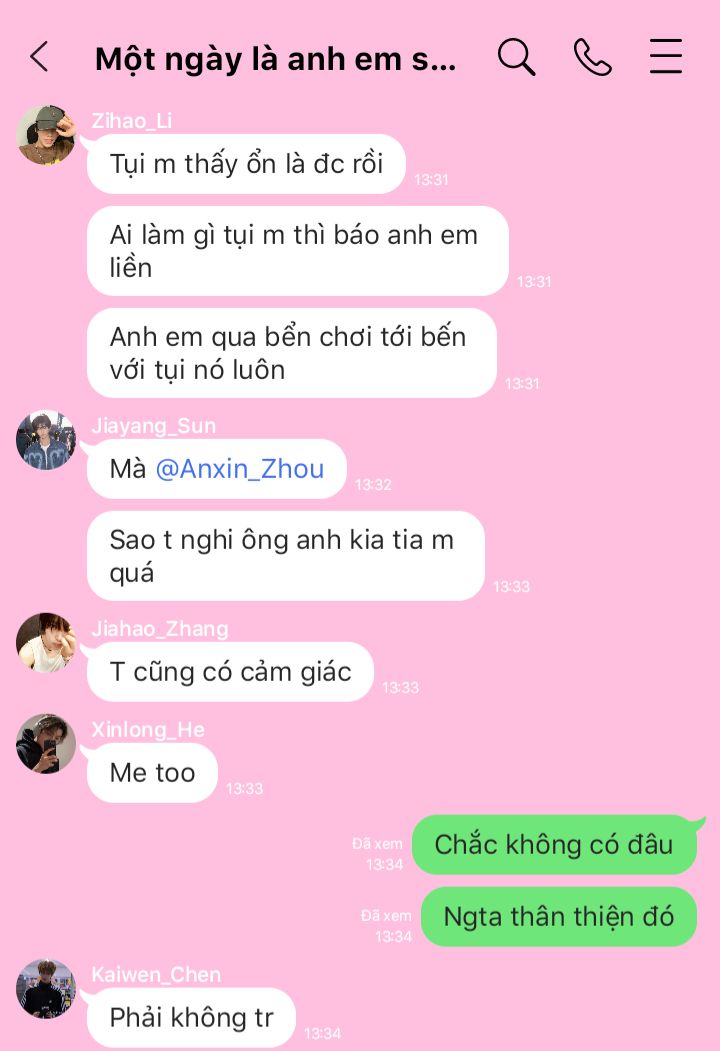Screen dimensions: 720x1051
Task: Open Jiahao_Zhang's avatar
Action: (46, 643)
